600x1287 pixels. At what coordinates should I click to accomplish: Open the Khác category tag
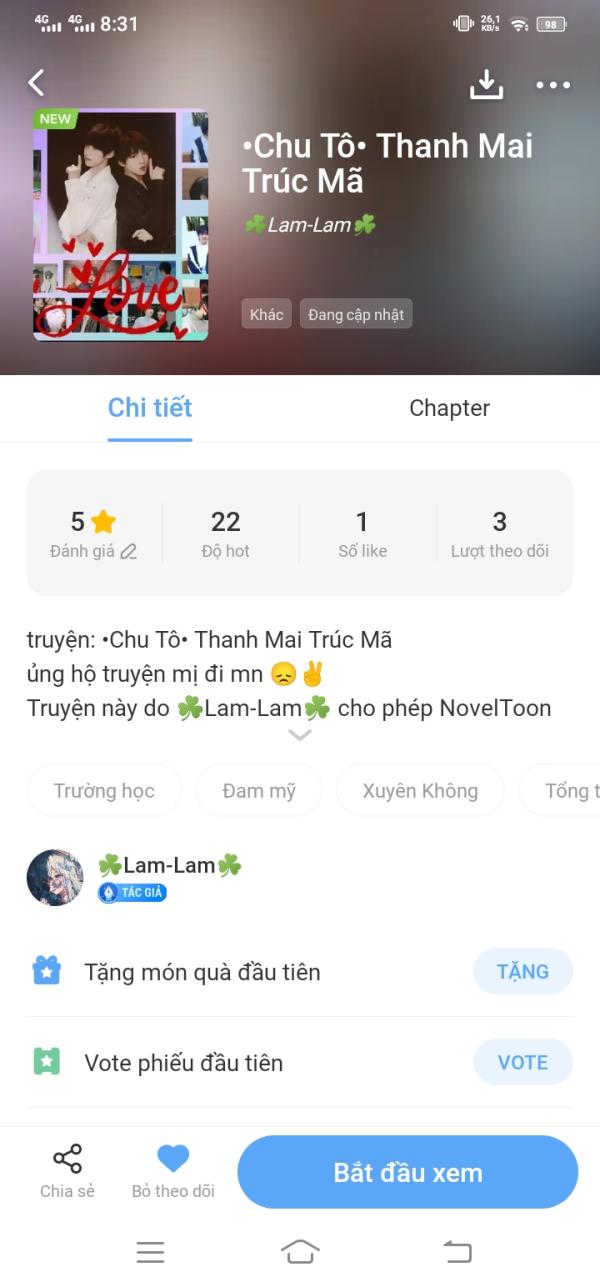tap(266, 314)
